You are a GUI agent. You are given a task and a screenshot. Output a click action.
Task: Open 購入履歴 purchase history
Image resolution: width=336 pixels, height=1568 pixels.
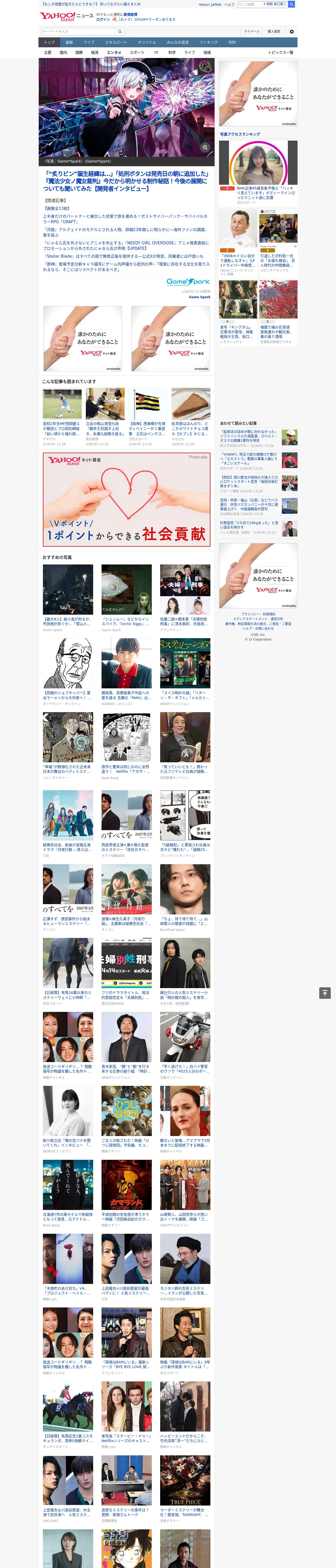point(274,31)
